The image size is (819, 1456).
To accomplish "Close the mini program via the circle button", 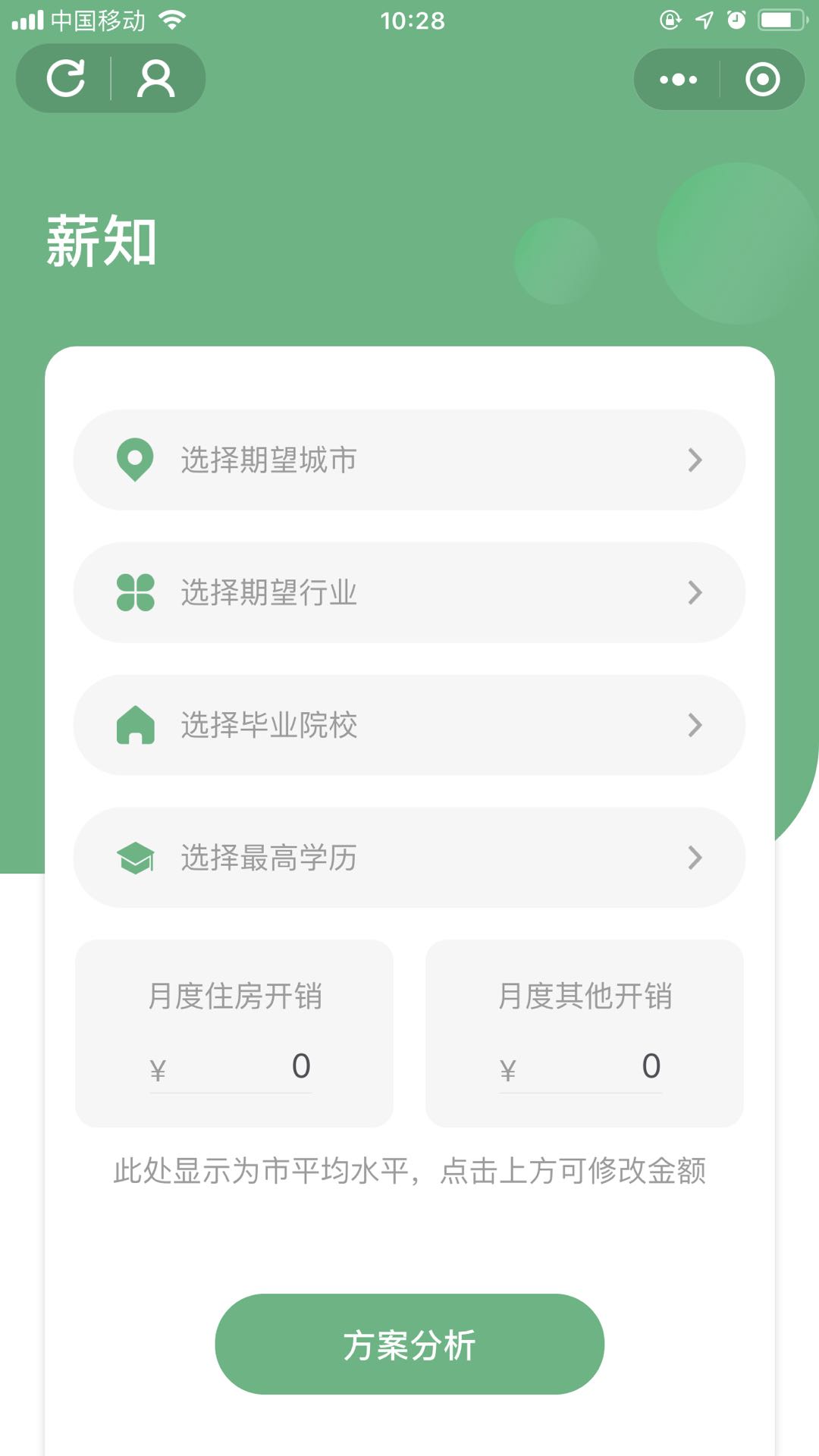I will point(762,80).
